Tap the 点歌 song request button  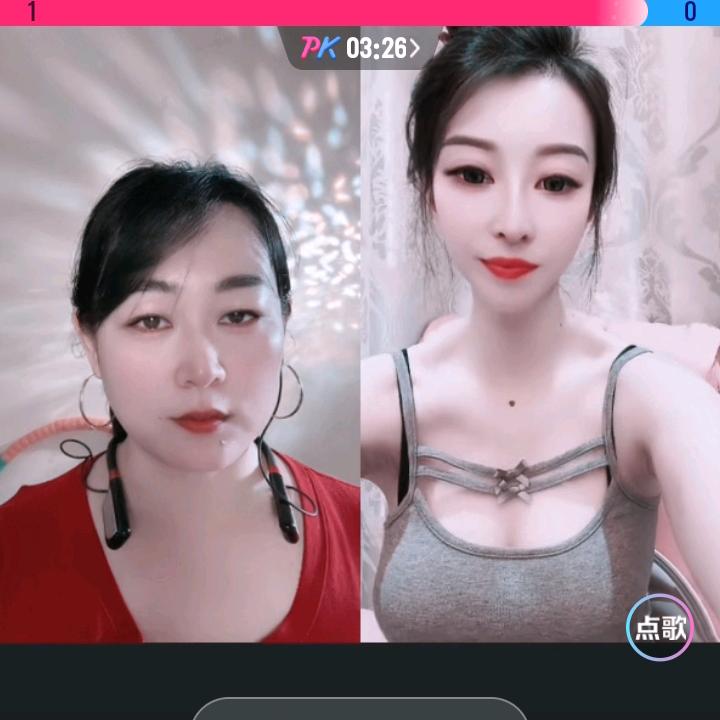coord(660,627)
